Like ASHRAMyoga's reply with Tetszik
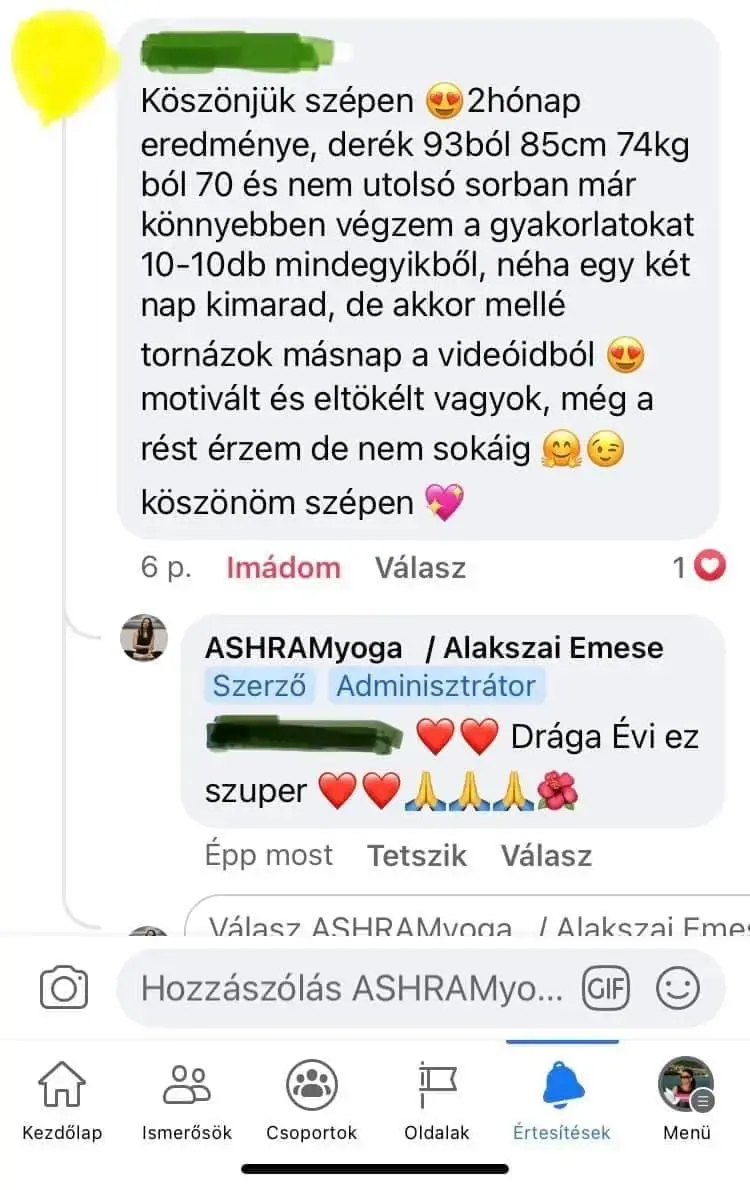 pyautogui.click(x=417, y=855)
